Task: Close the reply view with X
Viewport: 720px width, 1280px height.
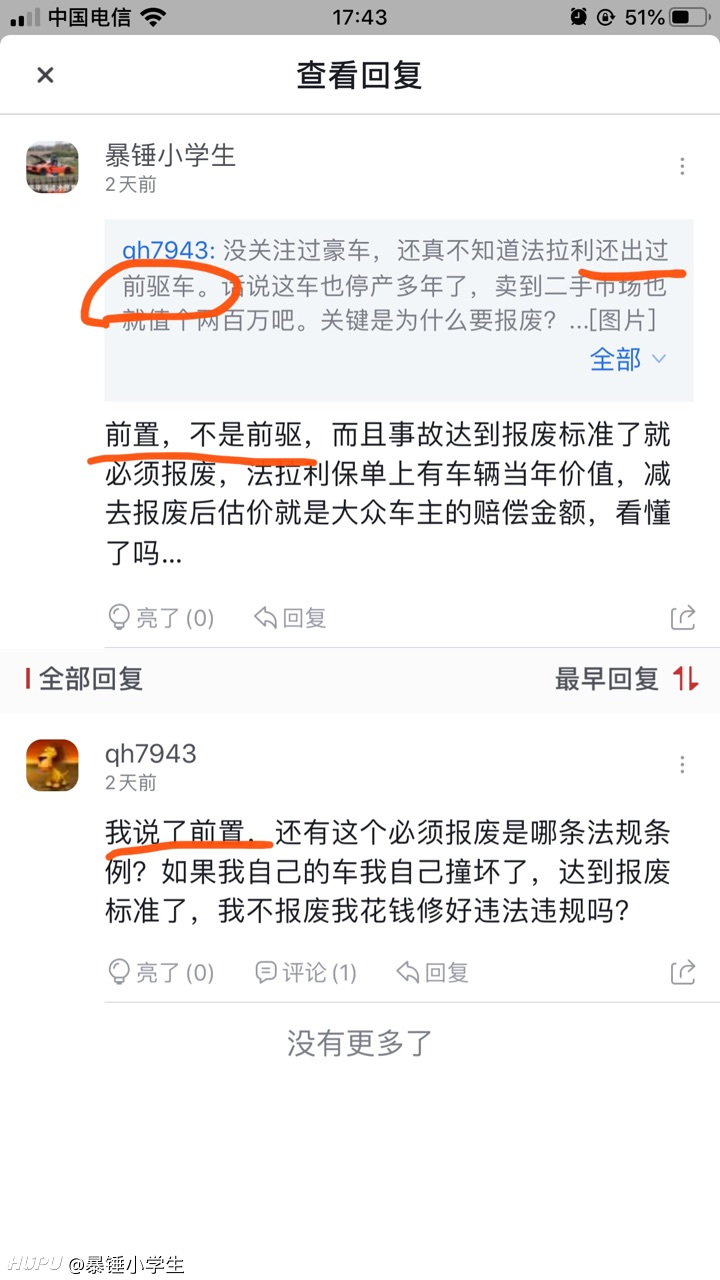Action: point(45,75)
